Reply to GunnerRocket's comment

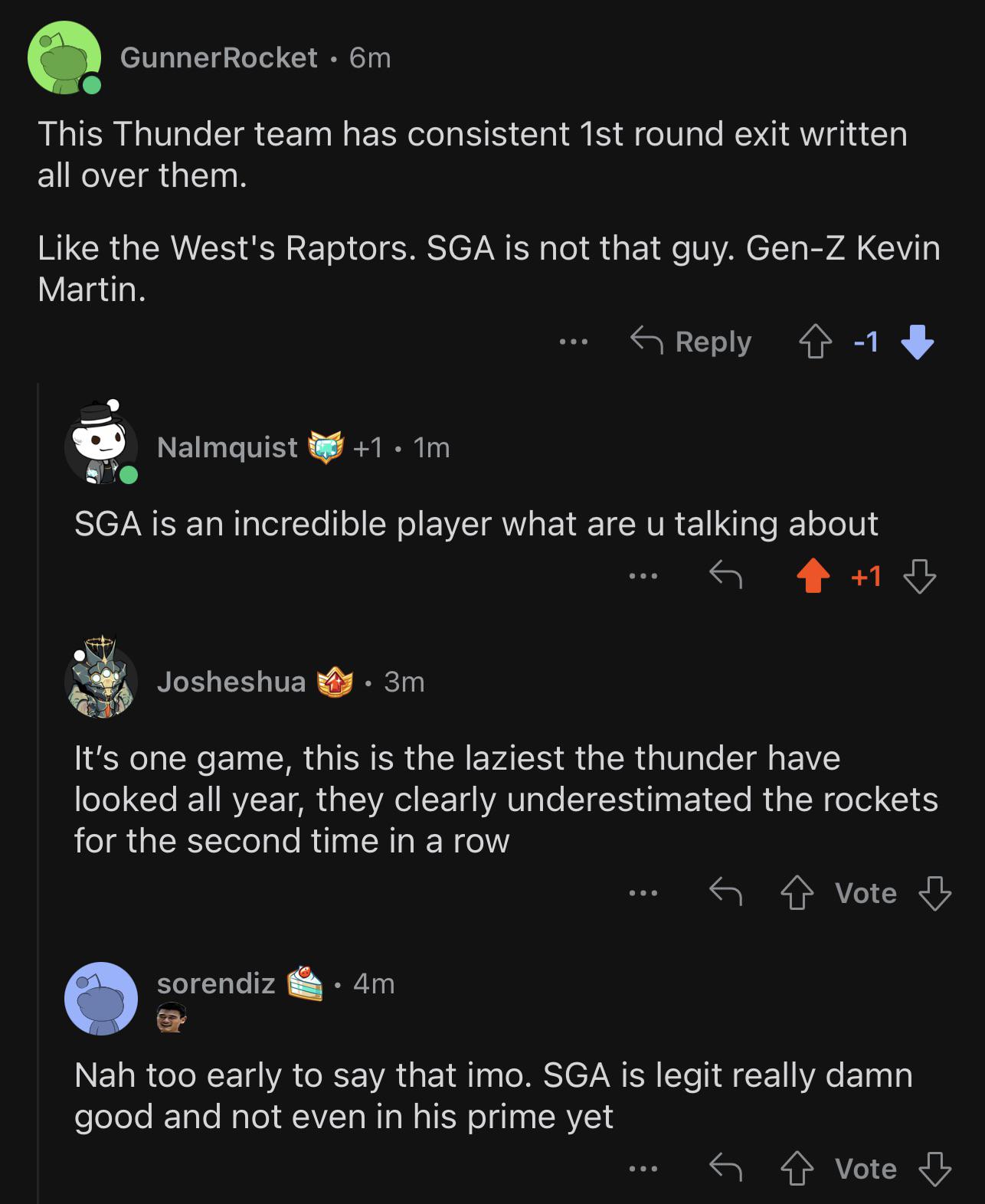[x=691, y=342]
